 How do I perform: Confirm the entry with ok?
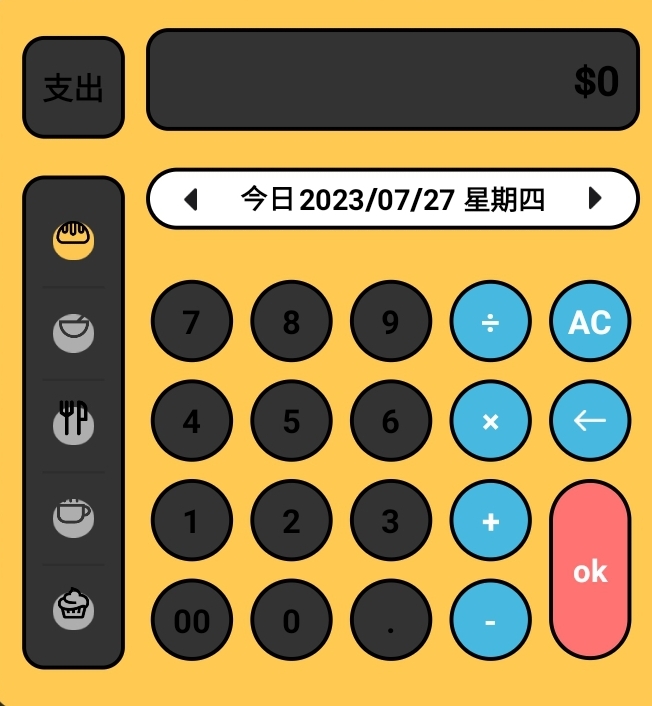(x=590, y=571)
